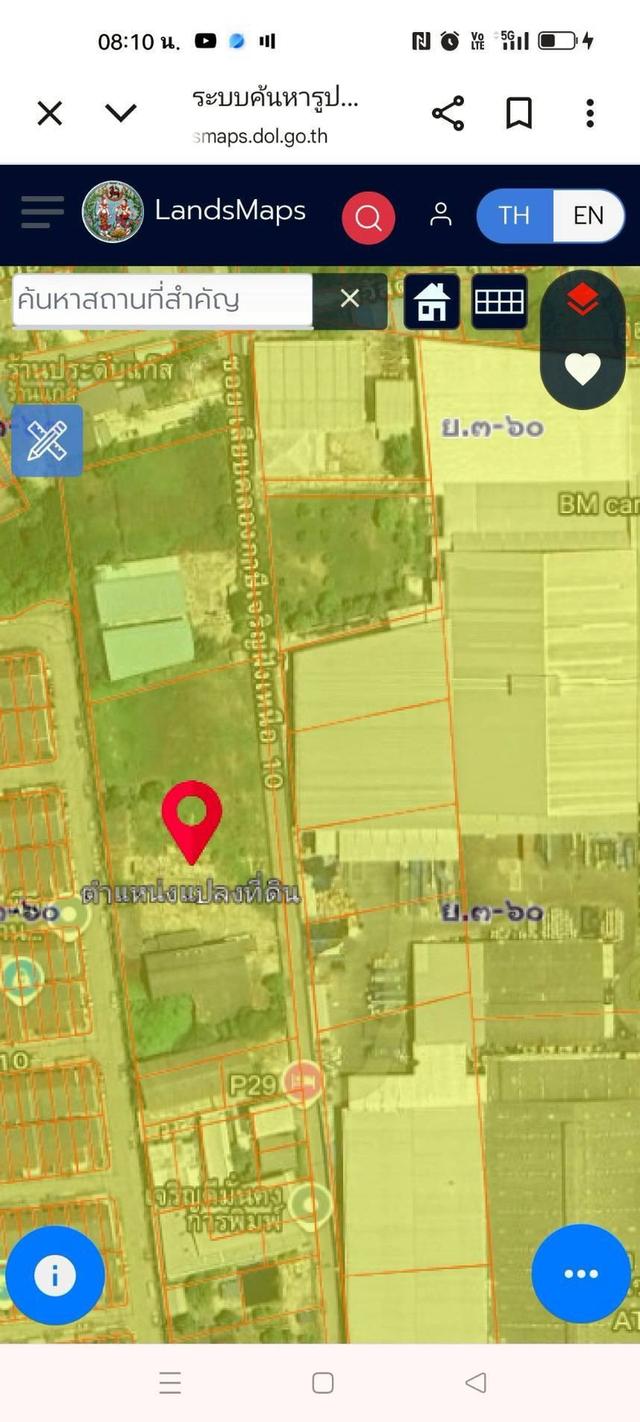Viewport: 640px width, 1422px height.
Task: Switch language to EN
Action: tap(588, 216)
